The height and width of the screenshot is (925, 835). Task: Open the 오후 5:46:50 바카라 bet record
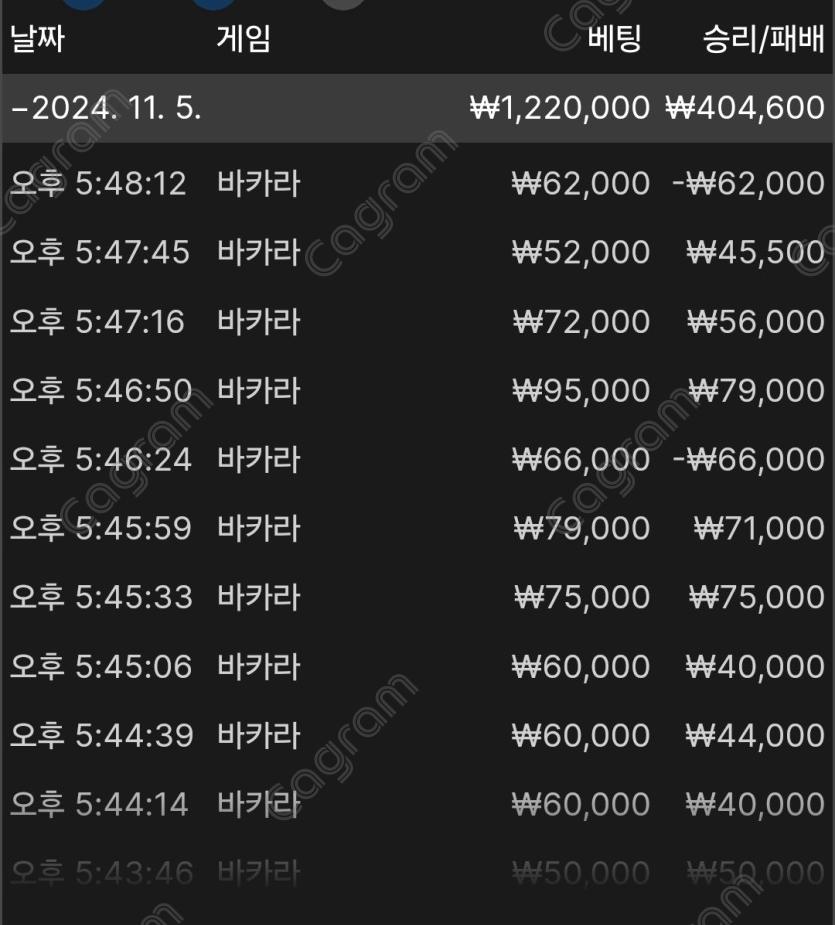[417, 390]
